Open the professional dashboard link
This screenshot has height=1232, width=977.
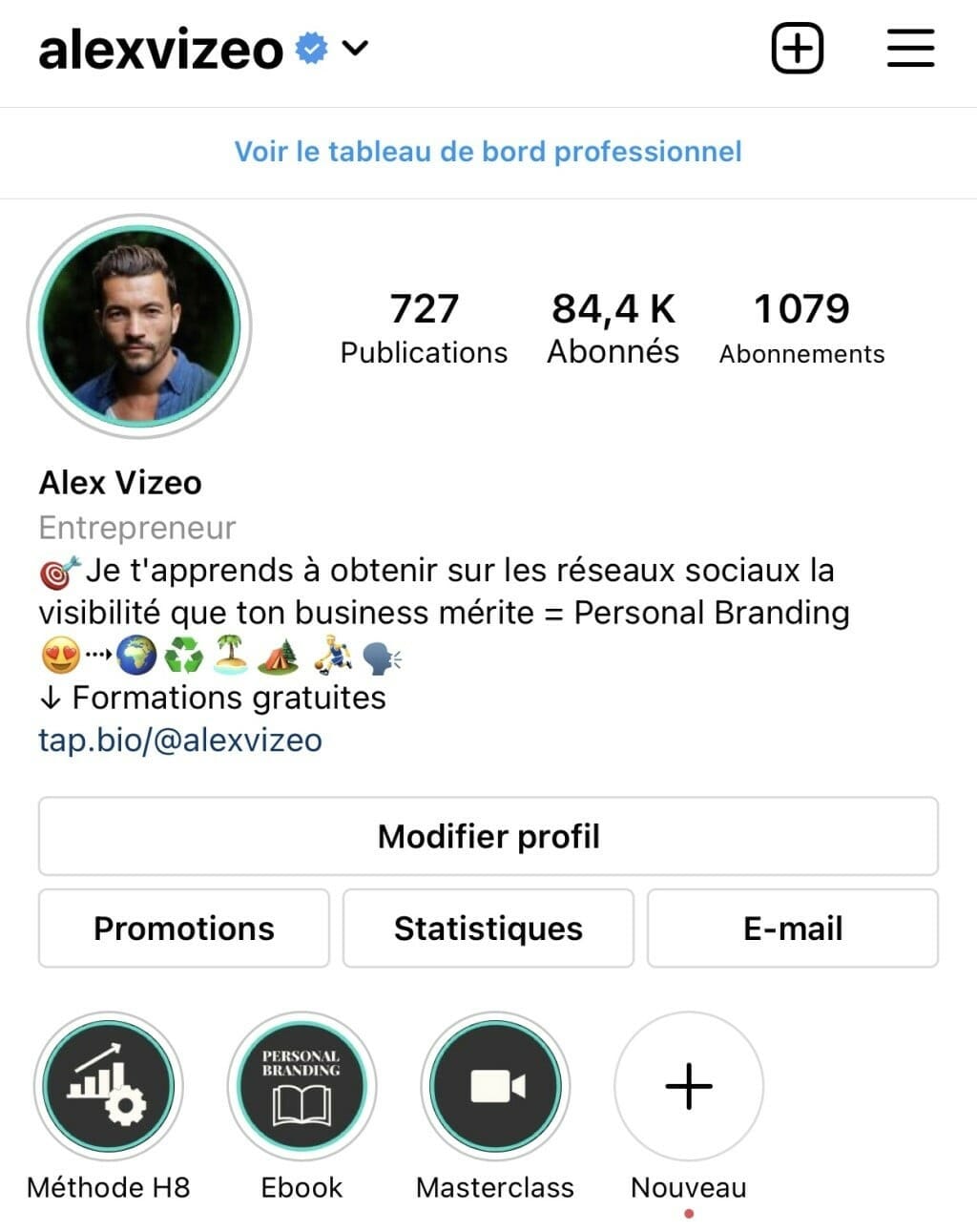point(488,151)
